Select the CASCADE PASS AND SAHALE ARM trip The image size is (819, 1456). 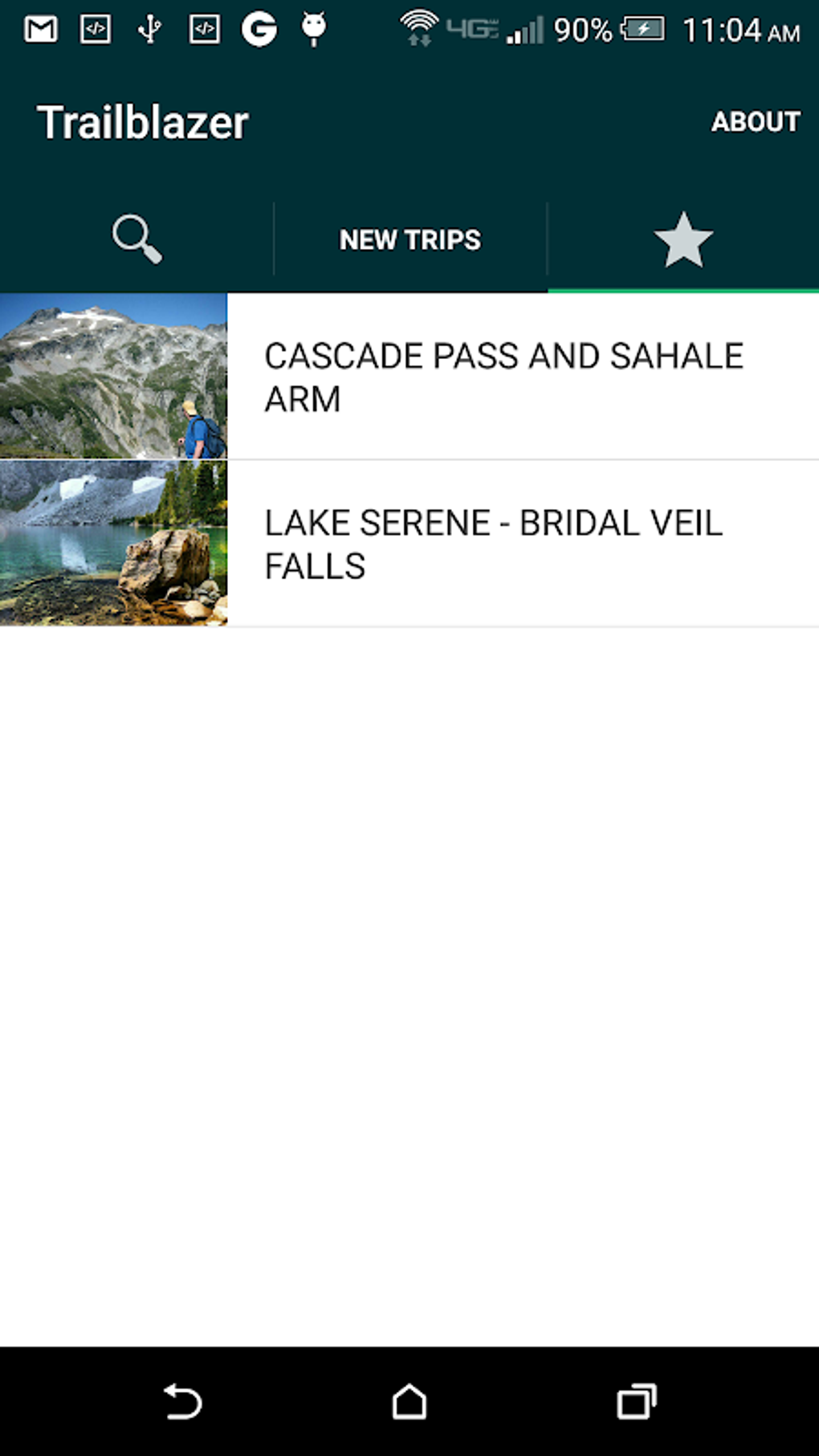pyautogui.click(x=503, y=376)
